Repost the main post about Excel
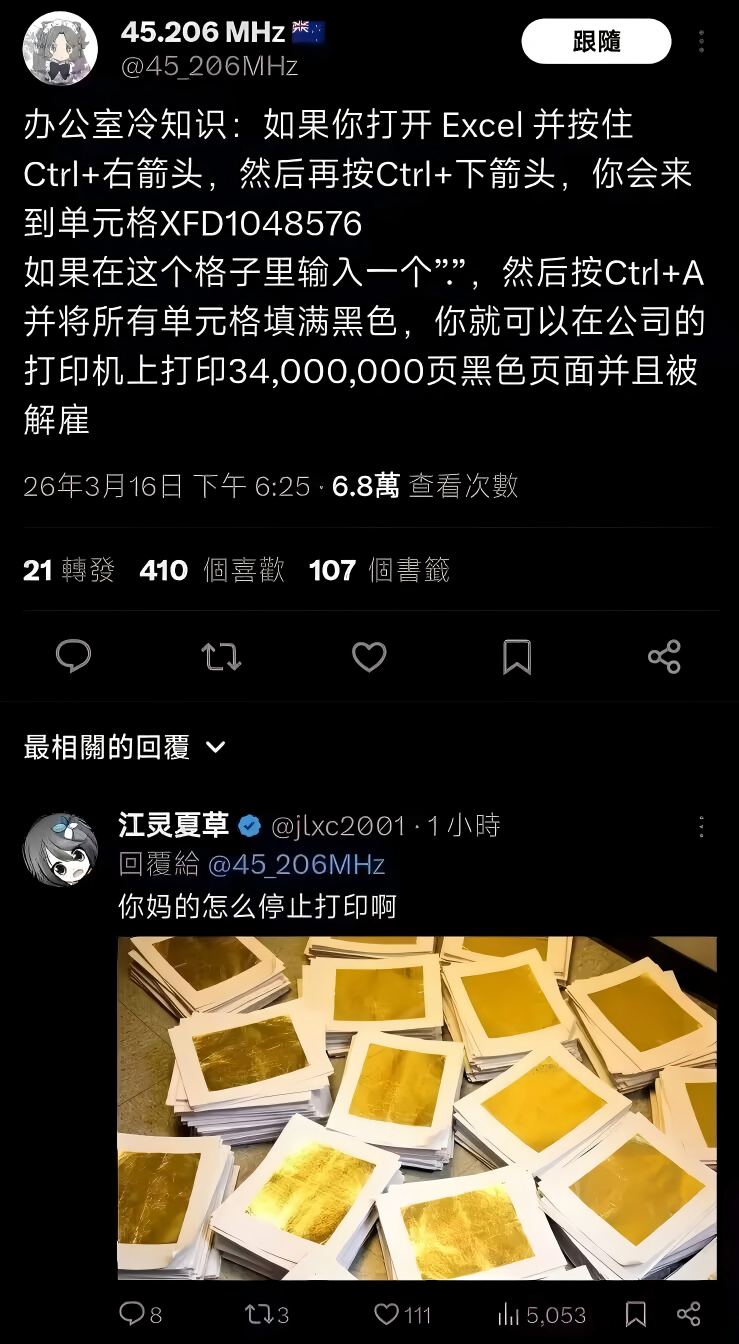 click(x=221, y=656)
